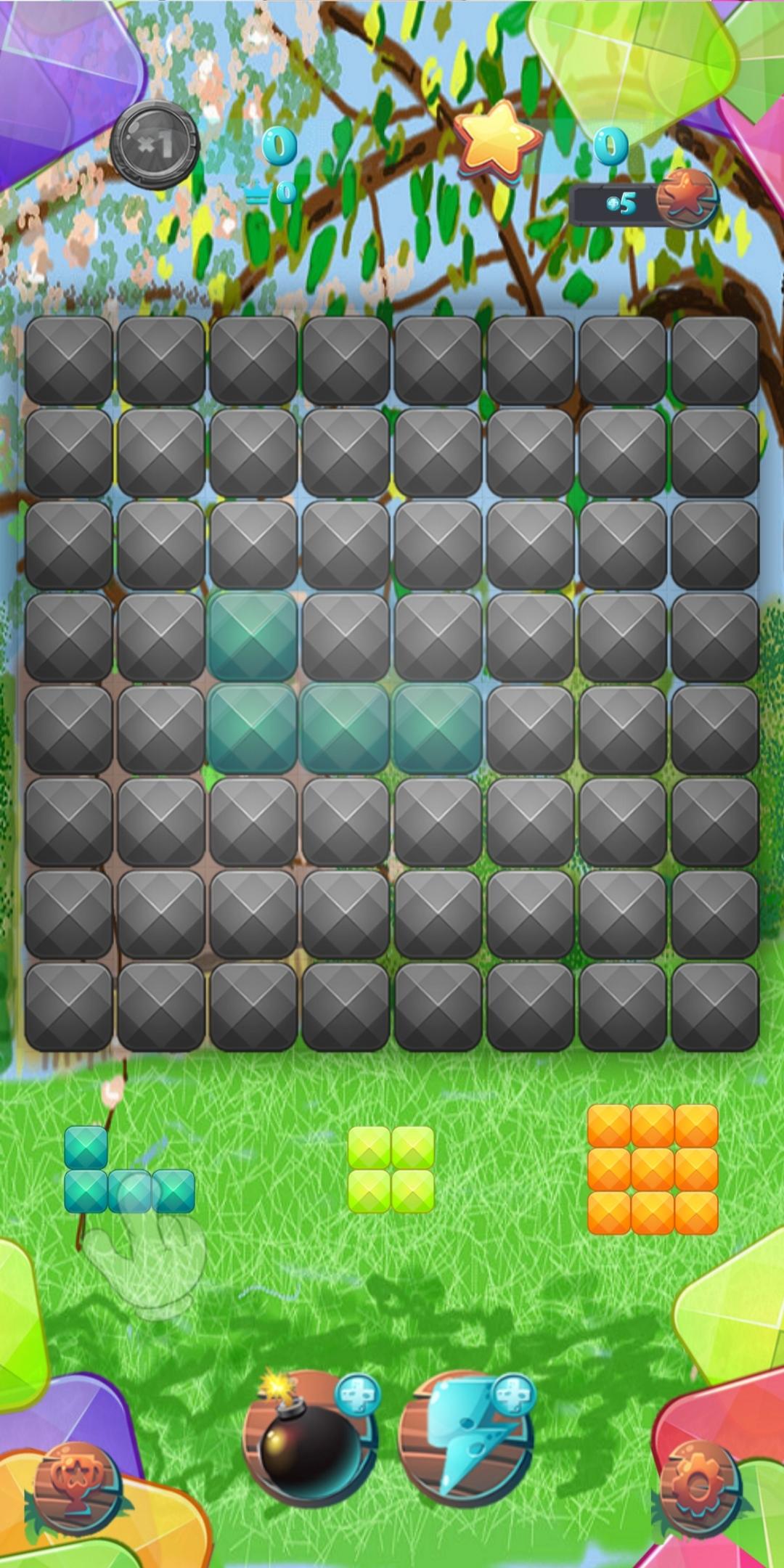Open the star coins shop button
Screen dimensions: 784x1568
686,197
